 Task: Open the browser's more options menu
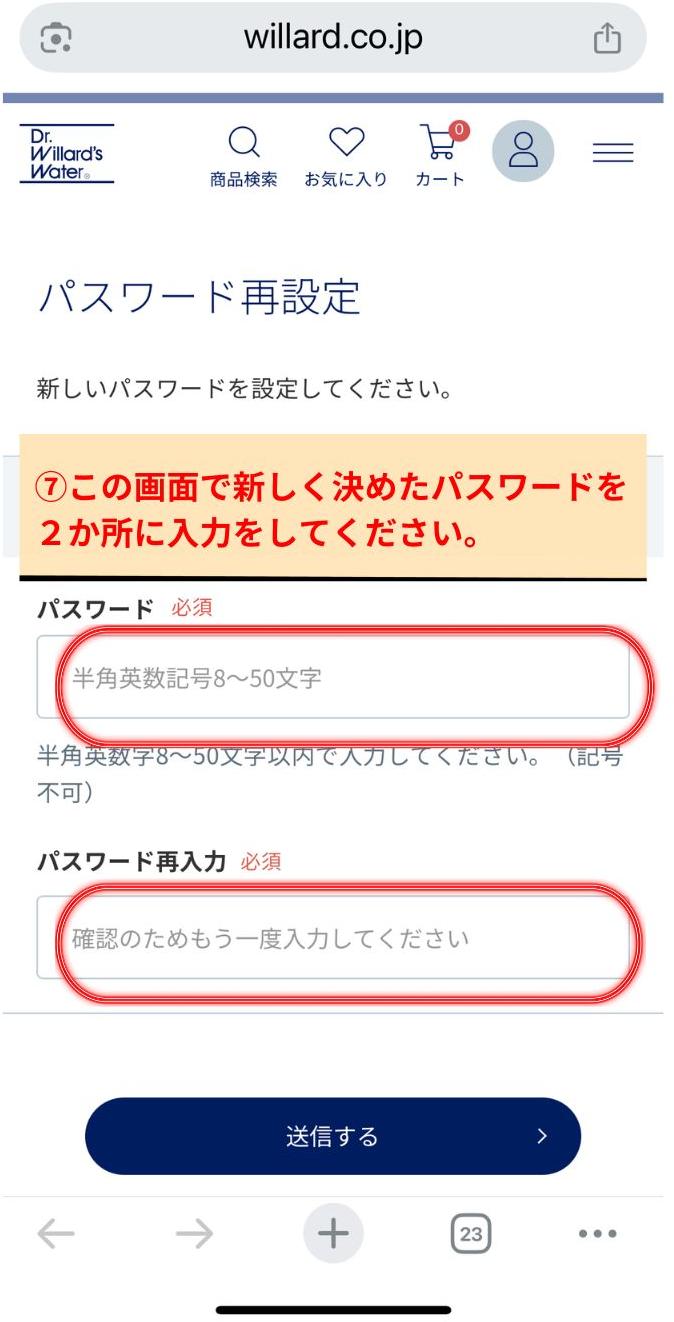(598, 1234)
